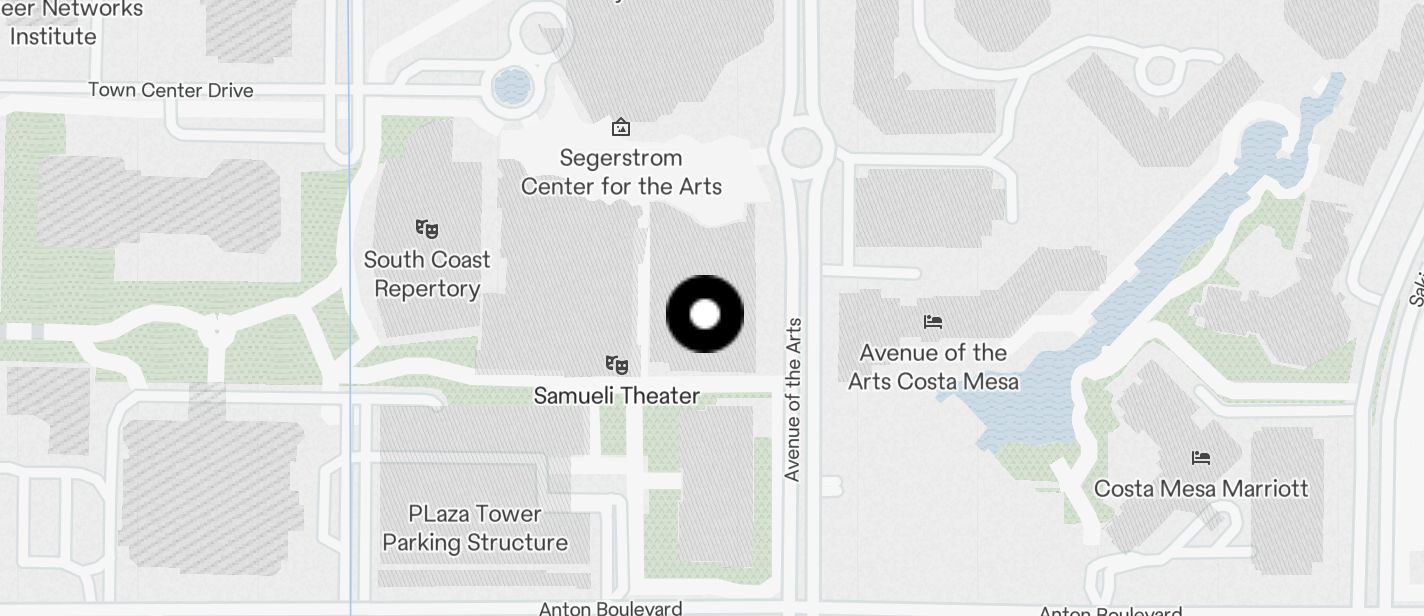The width and height of the screenshot is (1424, 616).
Task: Tap the black location pin marker
Action: tap(705, 314)
